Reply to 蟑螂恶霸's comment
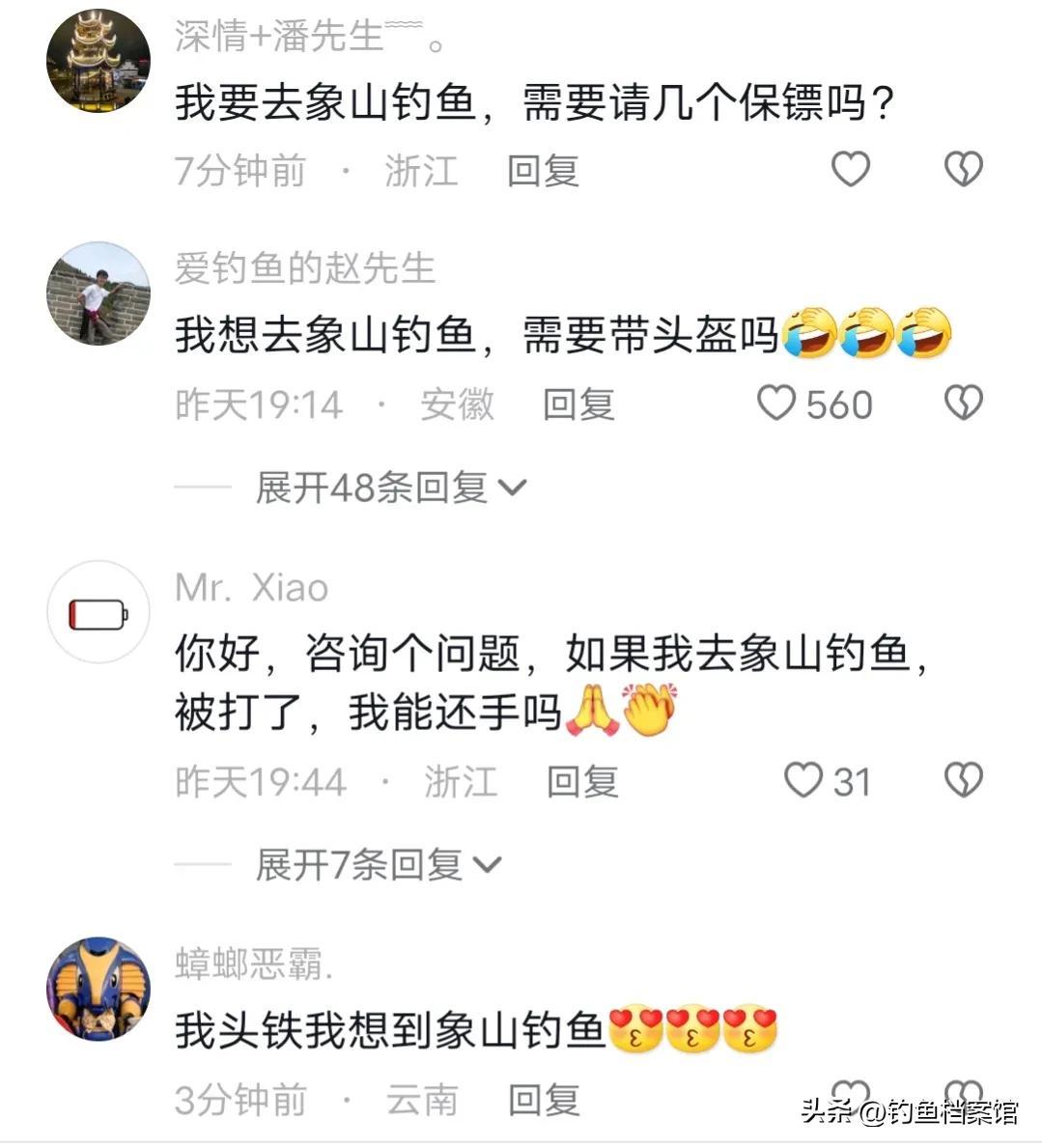Image resolution: width=1042 pixels, height=1148 pixels. click(544, 1100)
